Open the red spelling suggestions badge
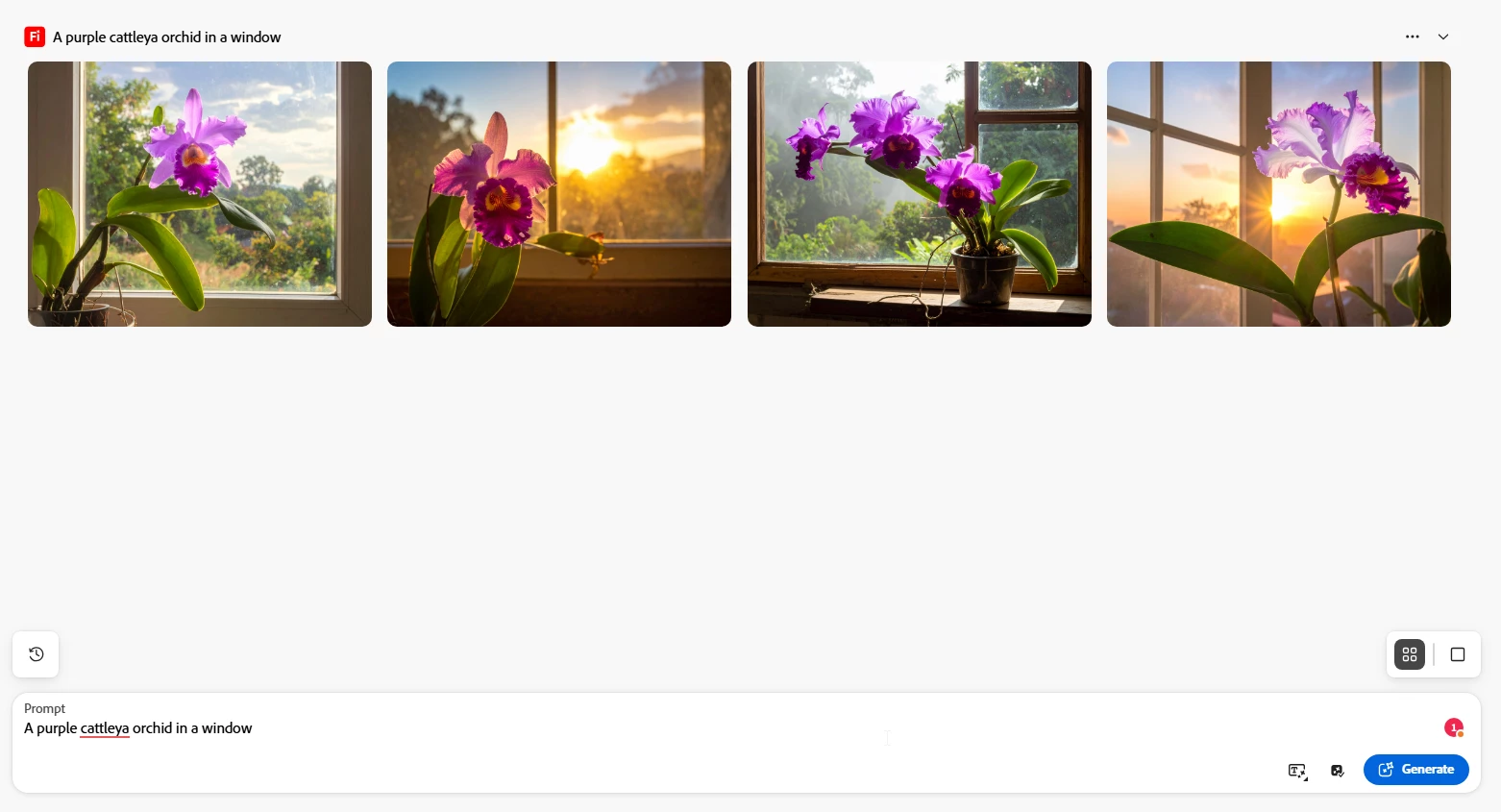This screenshot has height=812, width=1501. coord(1453,727)
